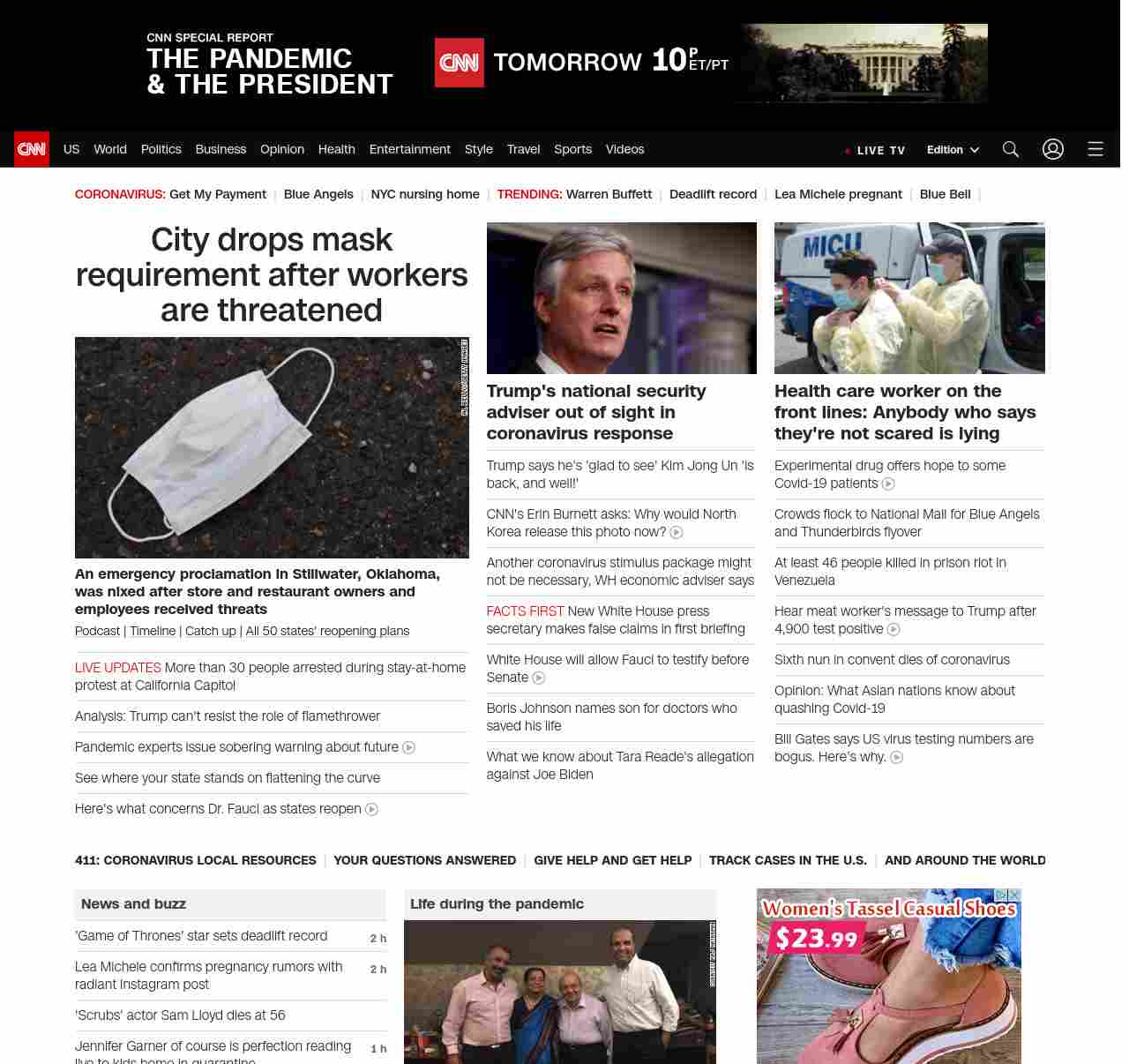Open All 50 states' reopening plans link
1129x1064 pixels.
coord(327,631)
